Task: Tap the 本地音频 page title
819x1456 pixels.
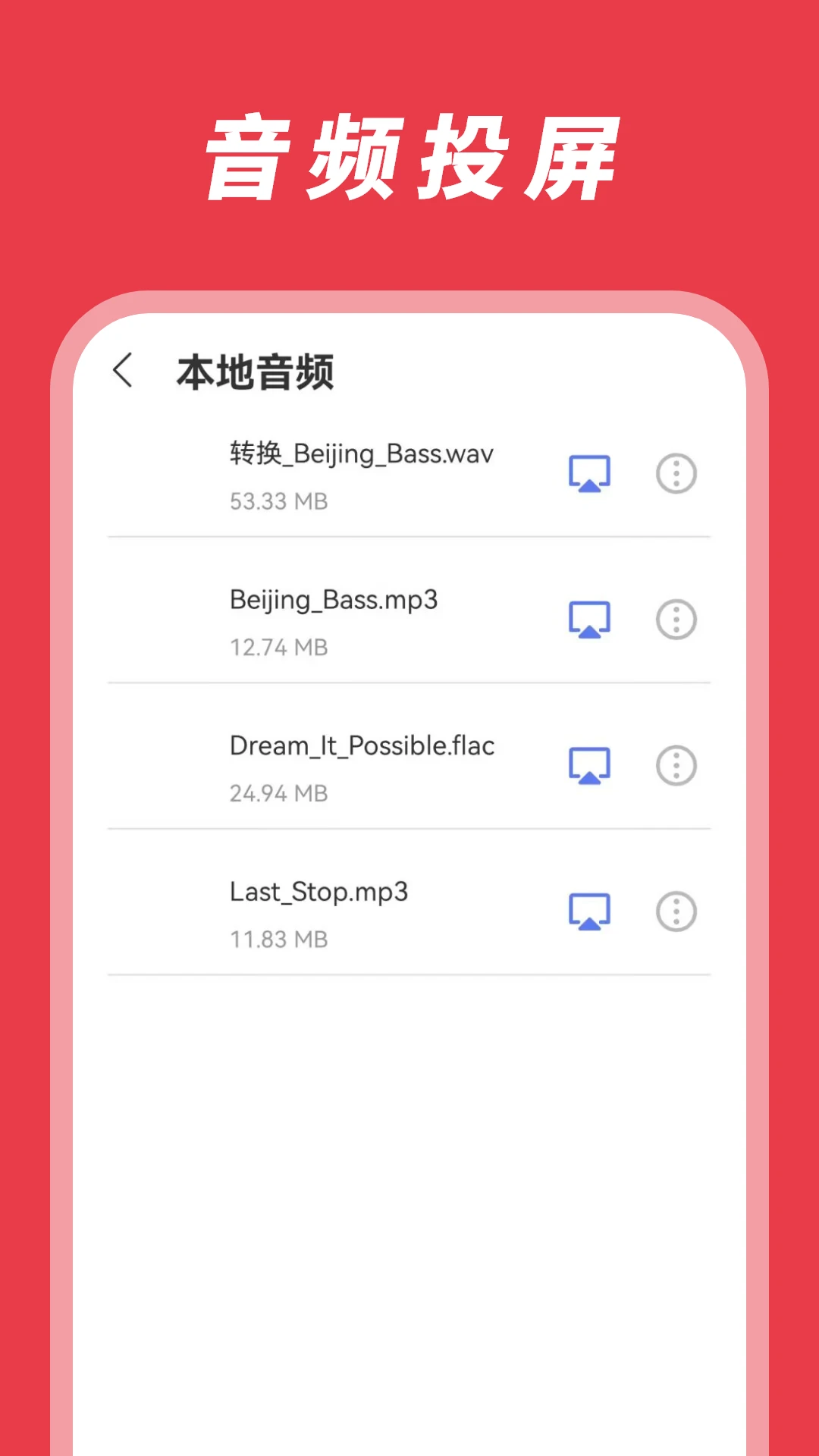Action: pyautogui.click(x=256, y=372)
